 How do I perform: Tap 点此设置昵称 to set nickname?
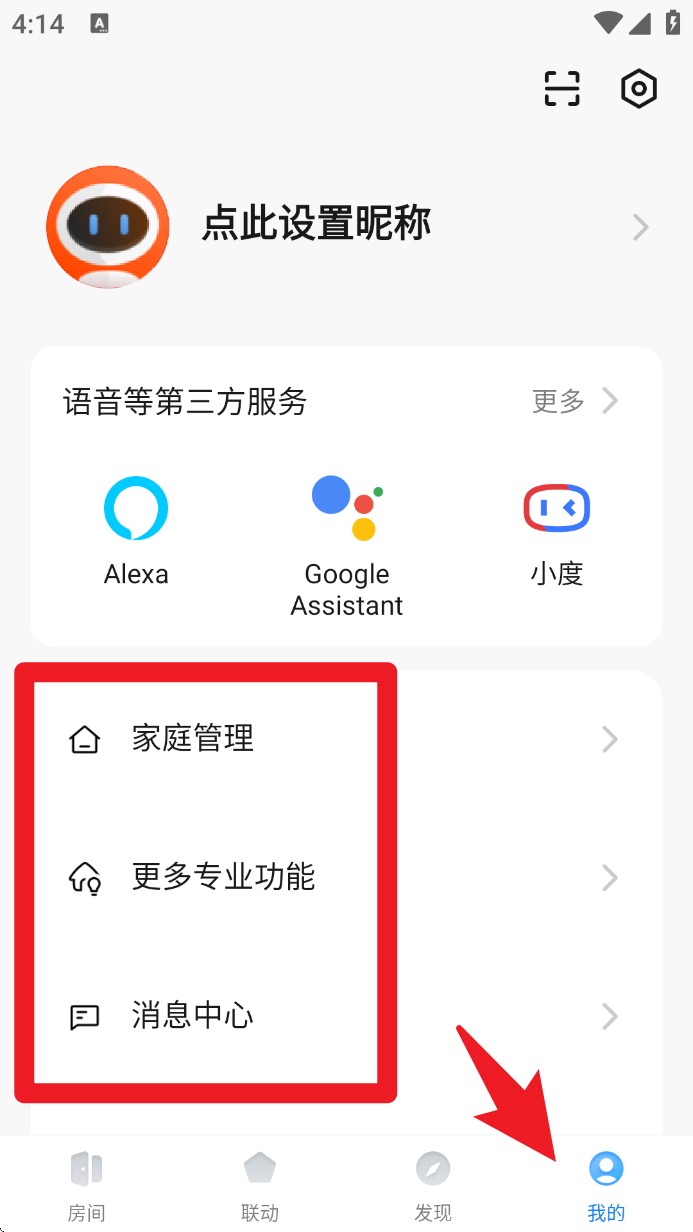316,225
